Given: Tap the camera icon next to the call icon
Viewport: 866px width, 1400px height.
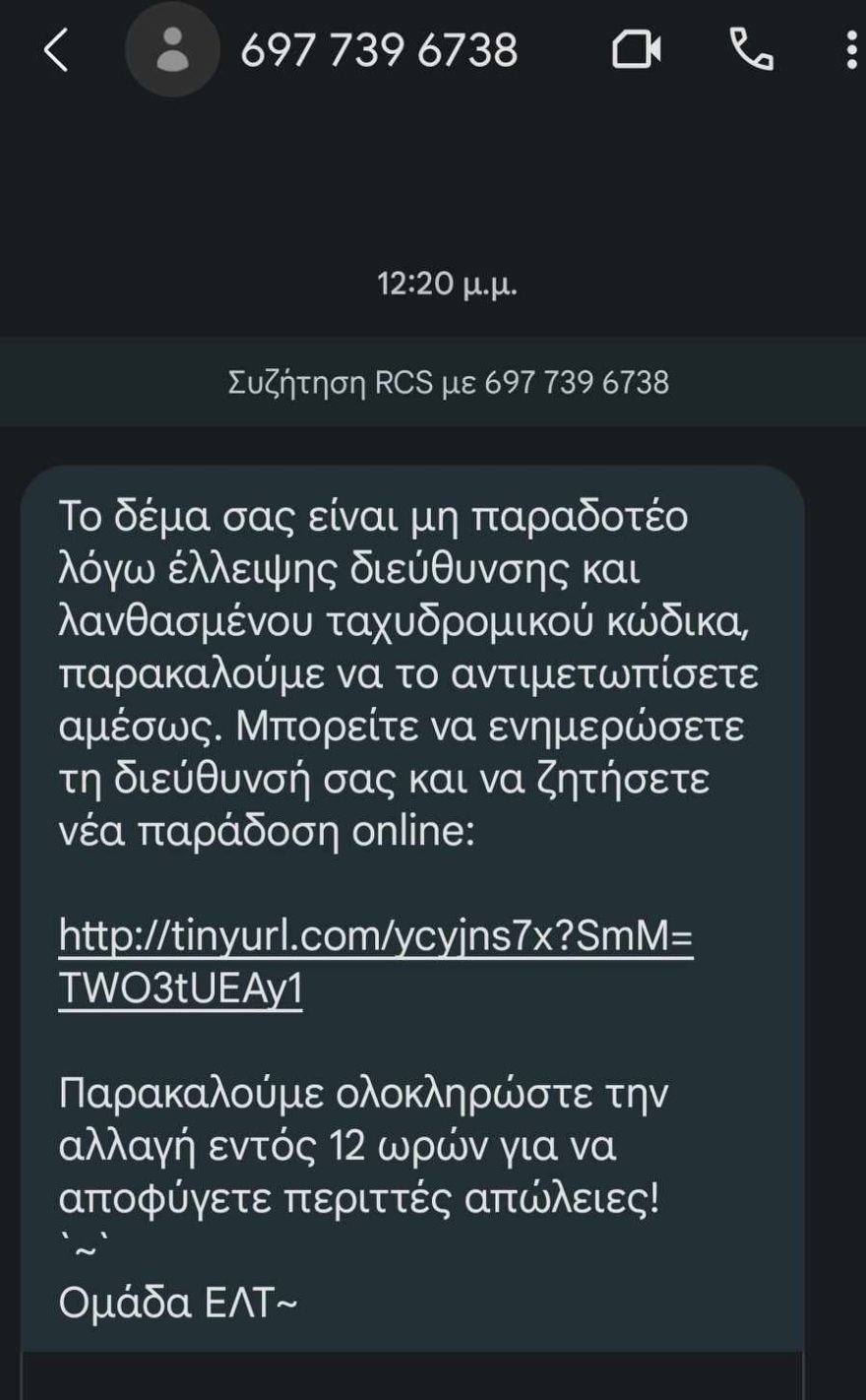Looking at the screenshot, I should coord(638,51).
